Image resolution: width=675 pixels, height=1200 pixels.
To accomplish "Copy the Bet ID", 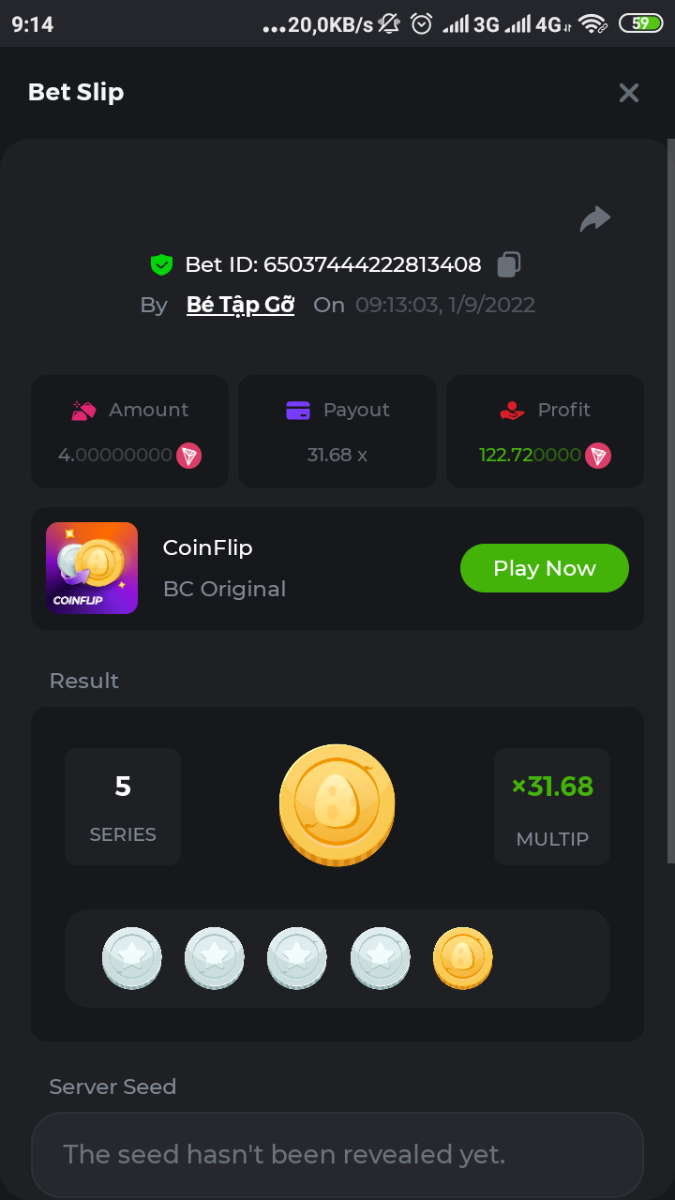I will pos(509,265).
